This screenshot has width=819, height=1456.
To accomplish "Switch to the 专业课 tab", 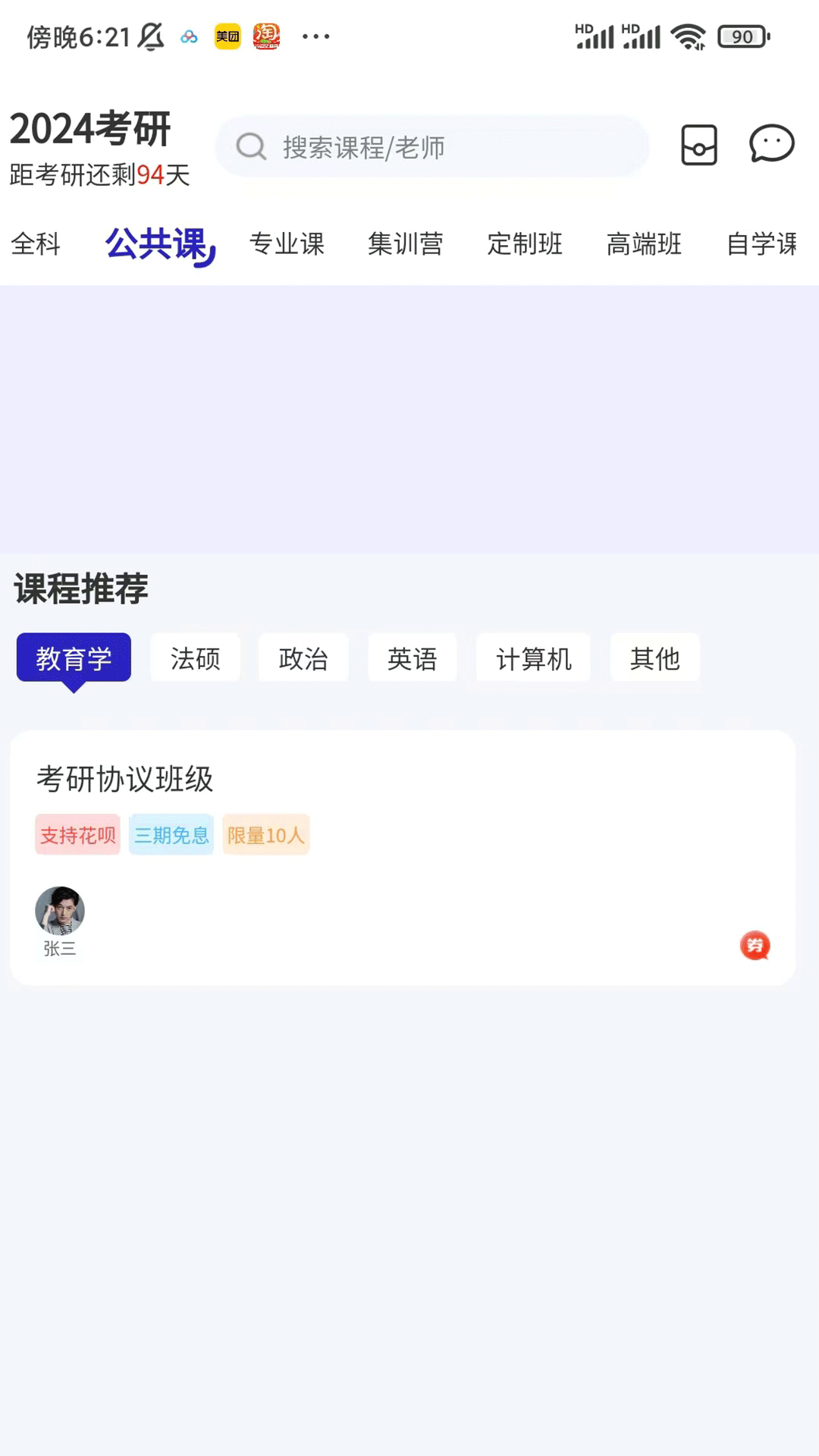I will click(287, 244).
